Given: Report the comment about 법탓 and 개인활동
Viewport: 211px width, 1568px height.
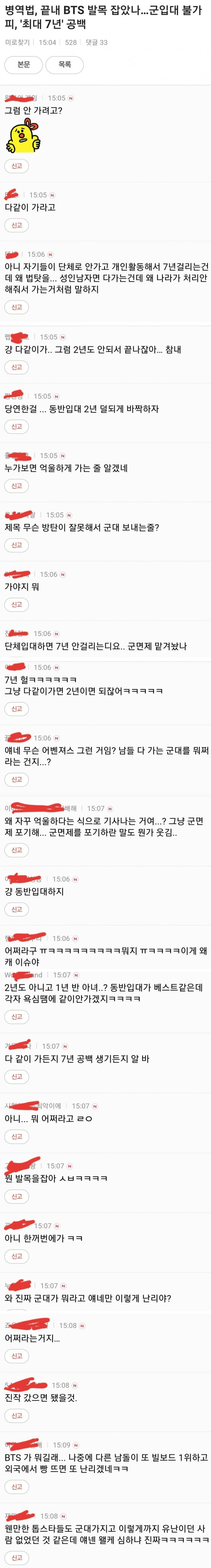Looking at the screenshot, I should click(x=16, y=307).
